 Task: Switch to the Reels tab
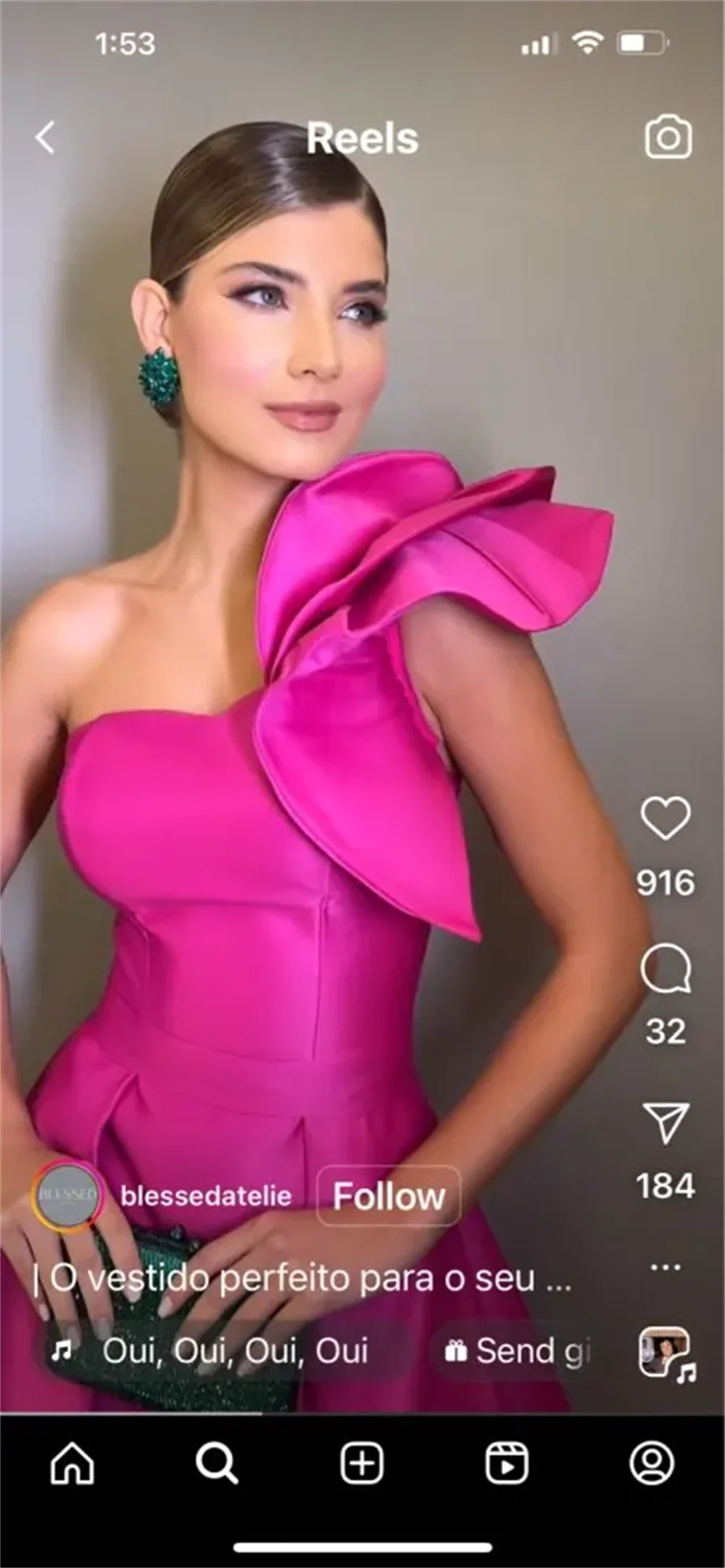[x=507, y=1464]
